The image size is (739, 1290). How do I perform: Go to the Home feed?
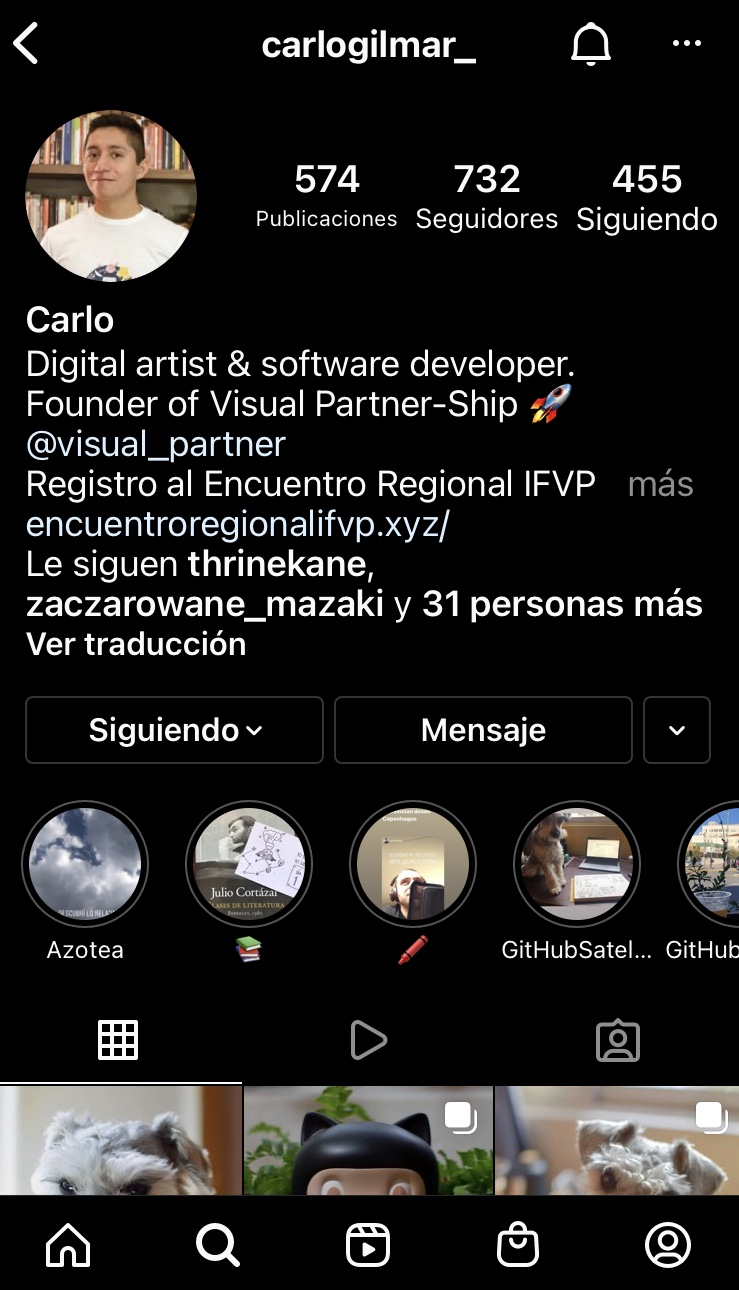(x=68, y=1245)
